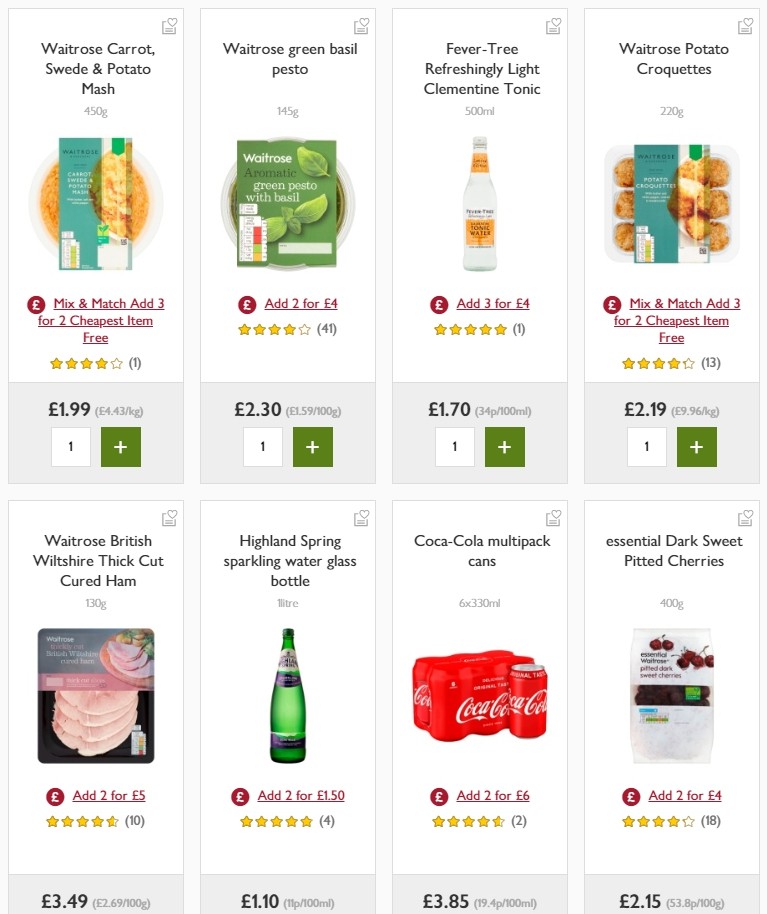
Task: Save Waitrose Carrot, Swede & Potato Mash to list
Action: (x=169, y=25)
